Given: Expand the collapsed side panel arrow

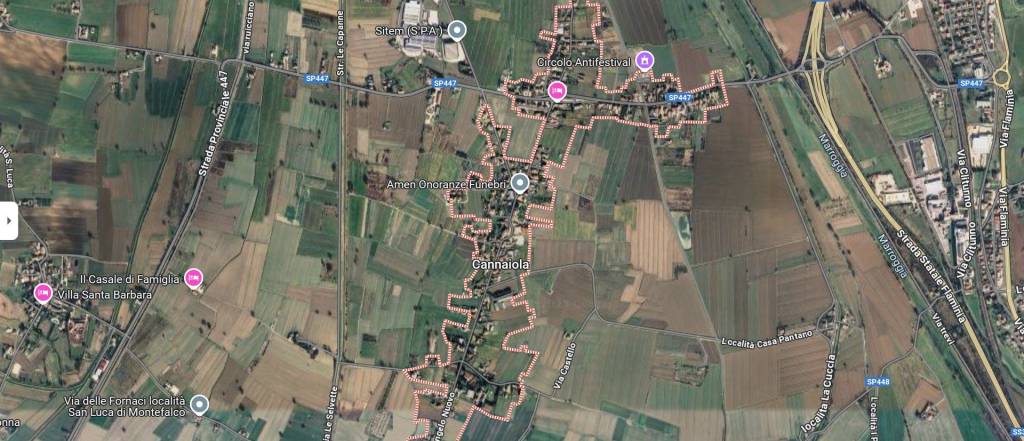Looking at the screenshot, I should [8, 220].
